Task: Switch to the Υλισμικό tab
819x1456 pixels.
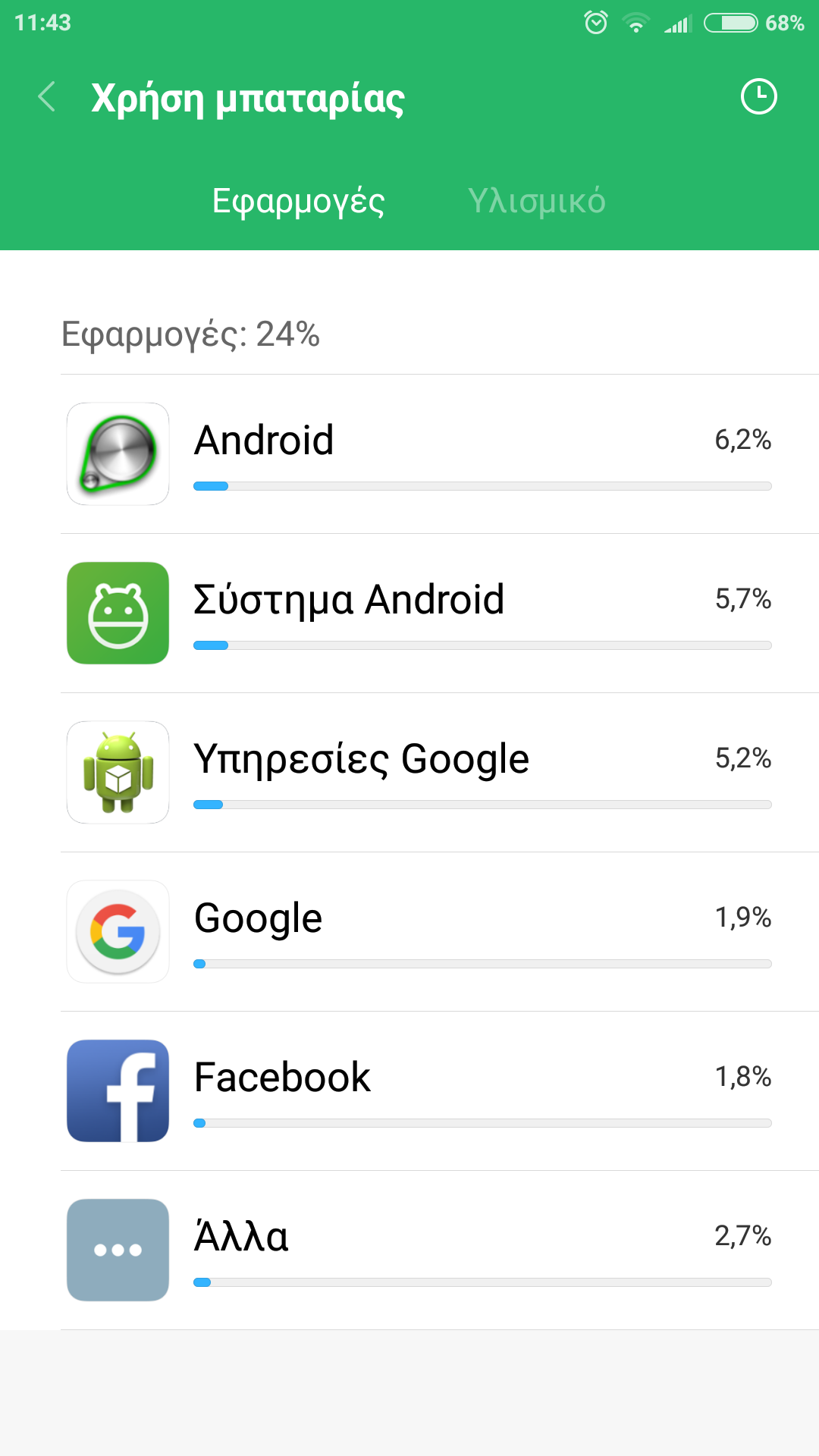Action: point(536,201)
